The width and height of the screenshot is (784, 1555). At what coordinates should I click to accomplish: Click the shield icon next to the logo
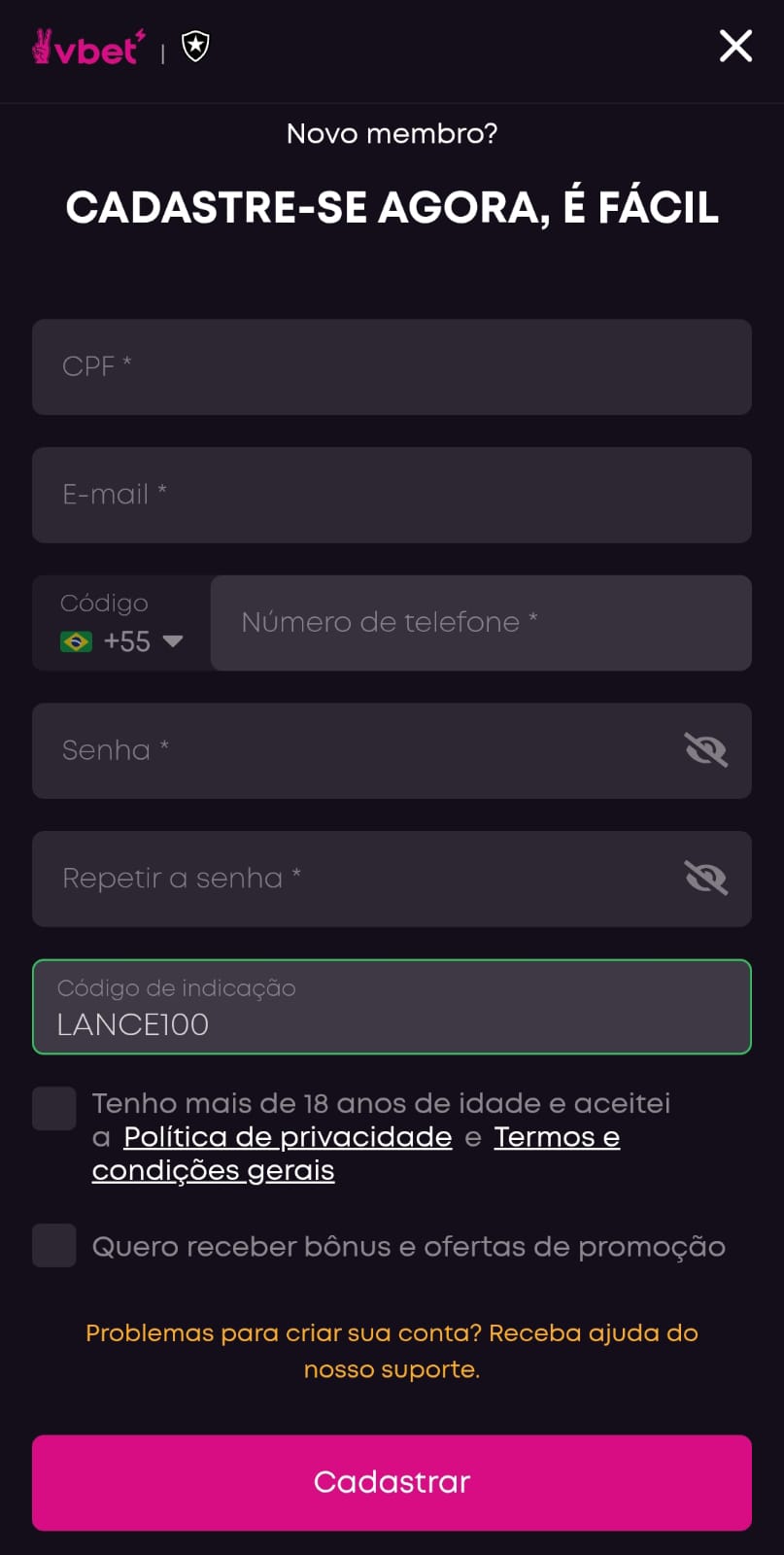193,44
